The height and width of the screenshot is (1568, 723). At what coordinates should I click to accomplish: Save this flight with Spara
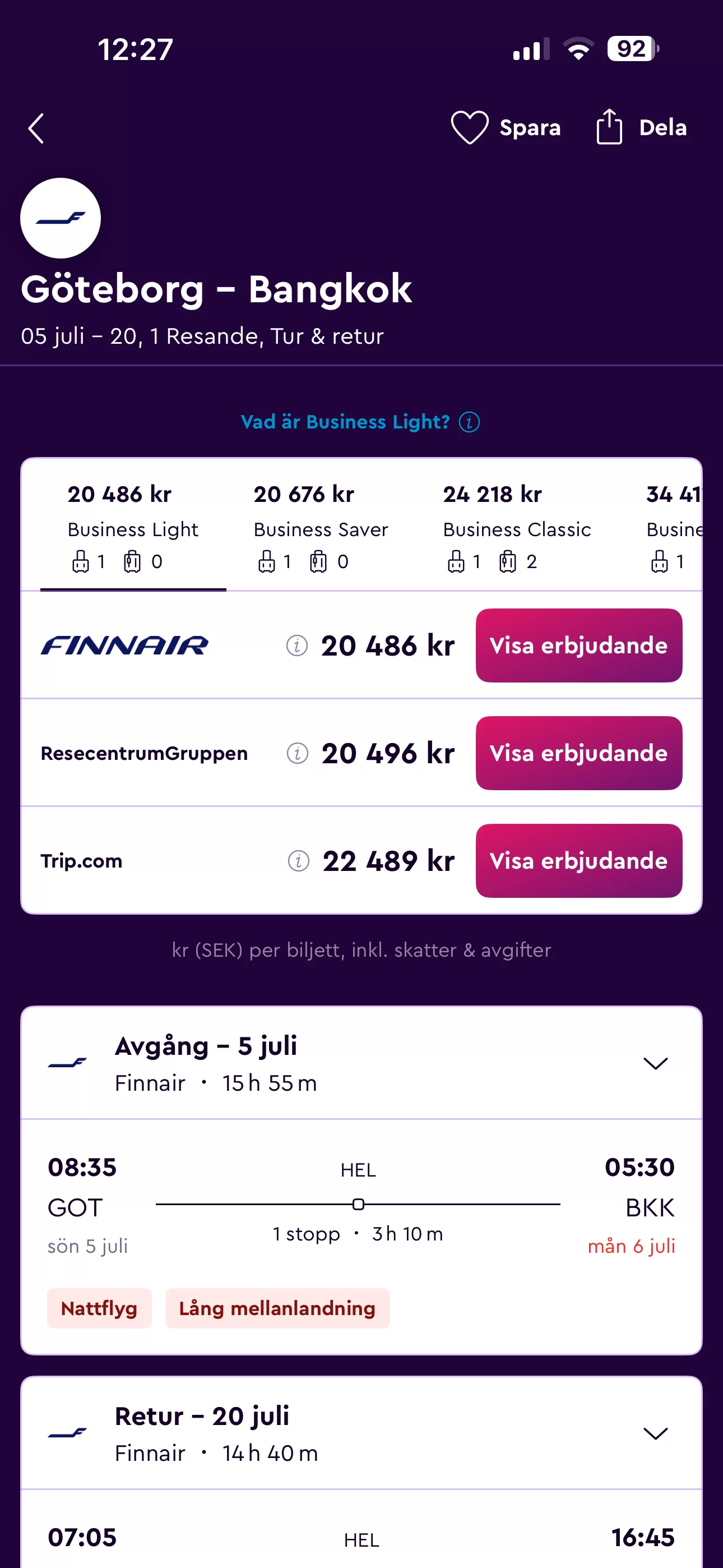pyautogui.click(x=506, y=128)
